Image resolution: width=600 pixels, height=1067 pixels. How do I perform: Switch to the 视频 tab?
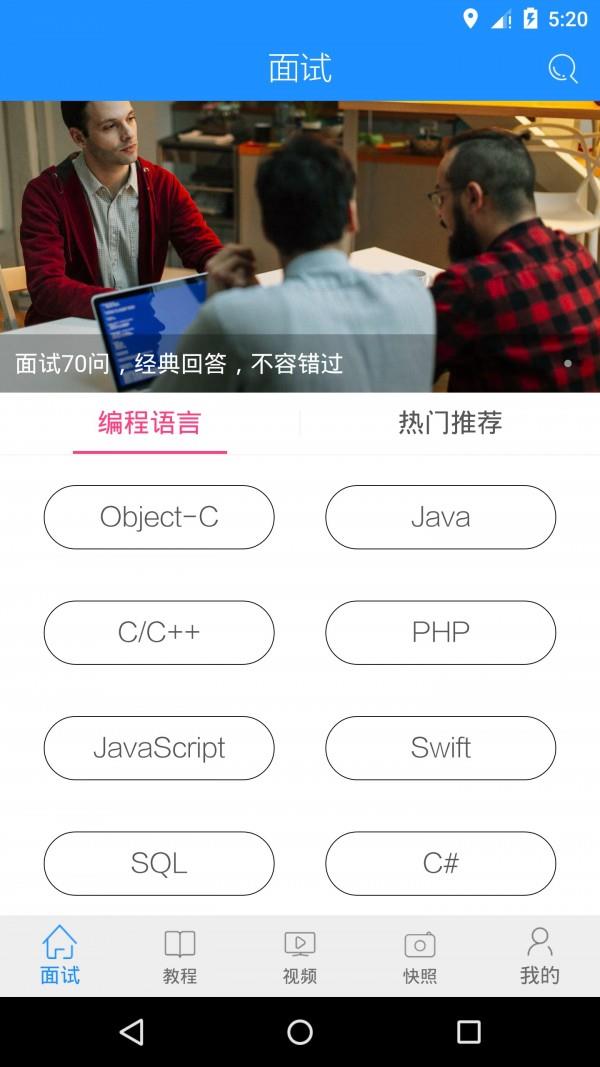click(300, 956)
